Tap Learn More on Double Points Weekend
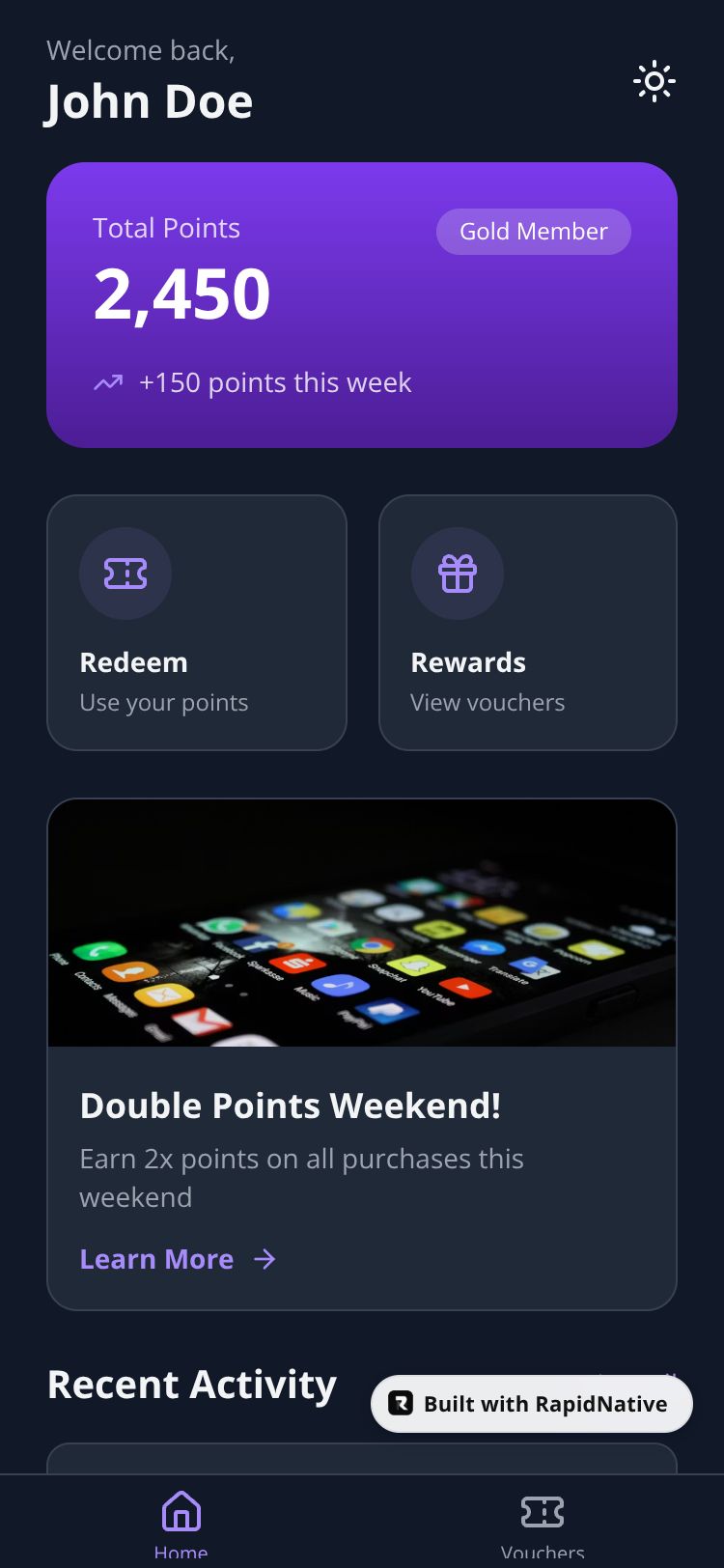Viewport: 724px width, 1568px height. (178, 1259)
